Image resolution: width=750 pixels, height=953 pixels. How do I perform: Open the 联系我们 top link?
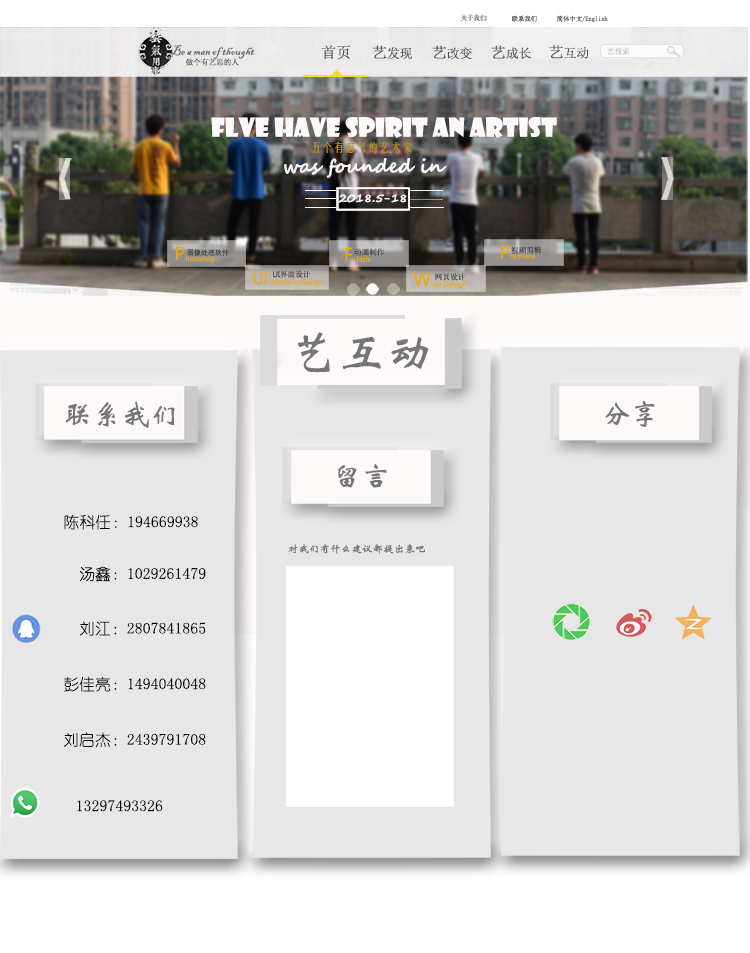click(x=524, y=18)
